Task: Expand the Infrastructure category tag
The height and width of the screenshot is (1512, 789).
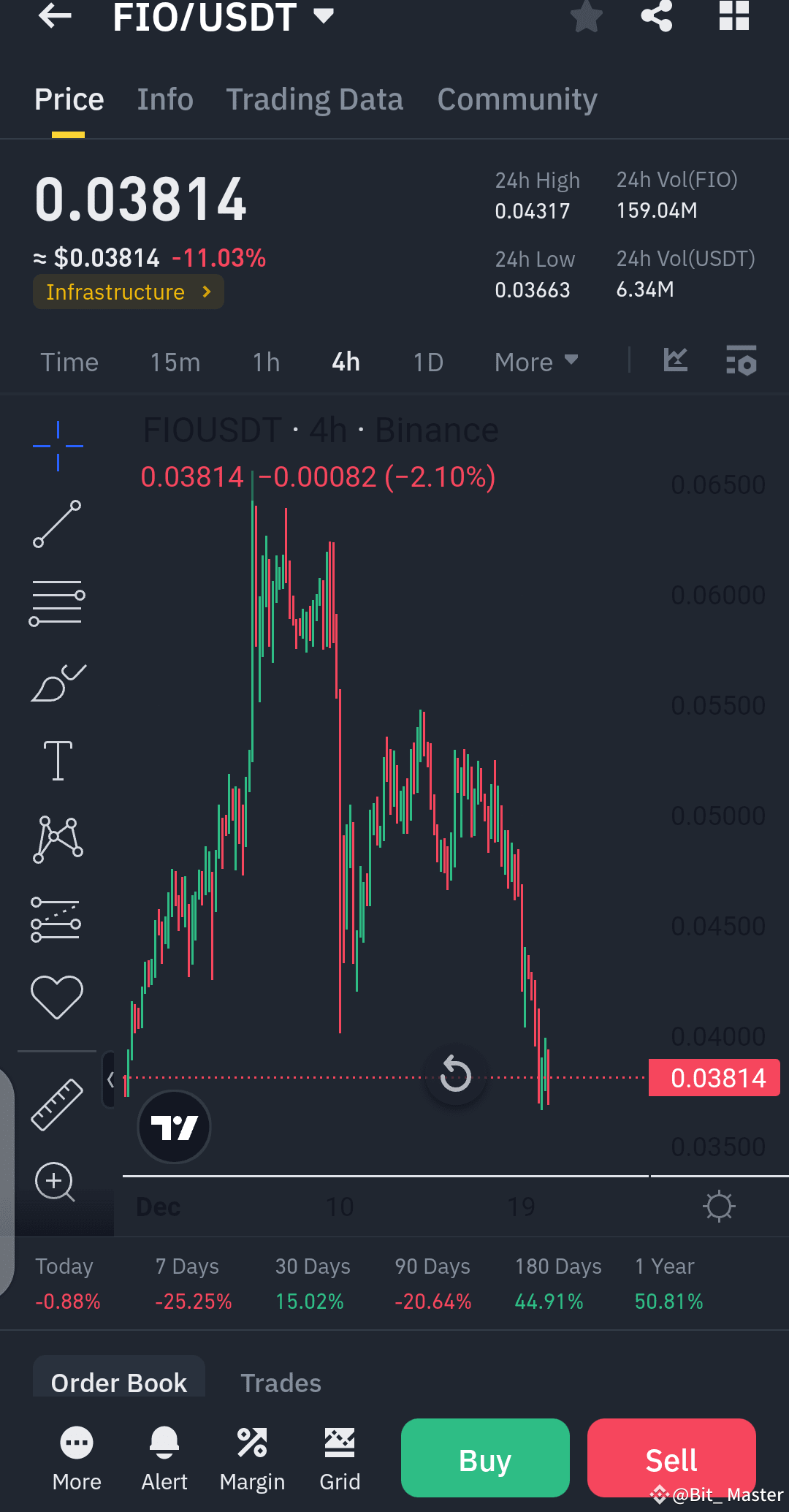Action: point(128,292)
